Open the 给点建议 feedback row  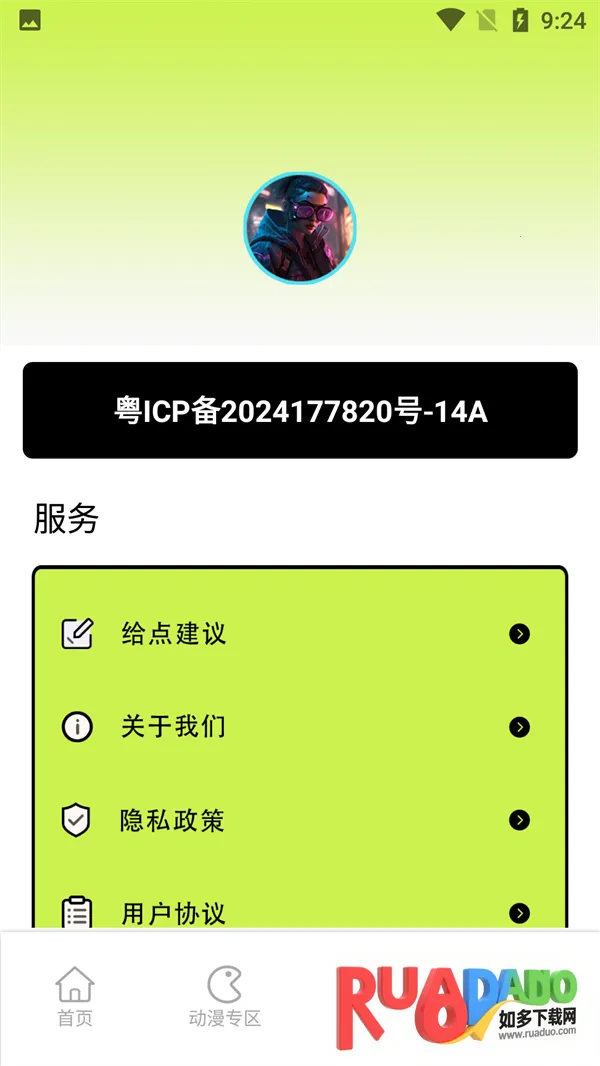point(299,634)
